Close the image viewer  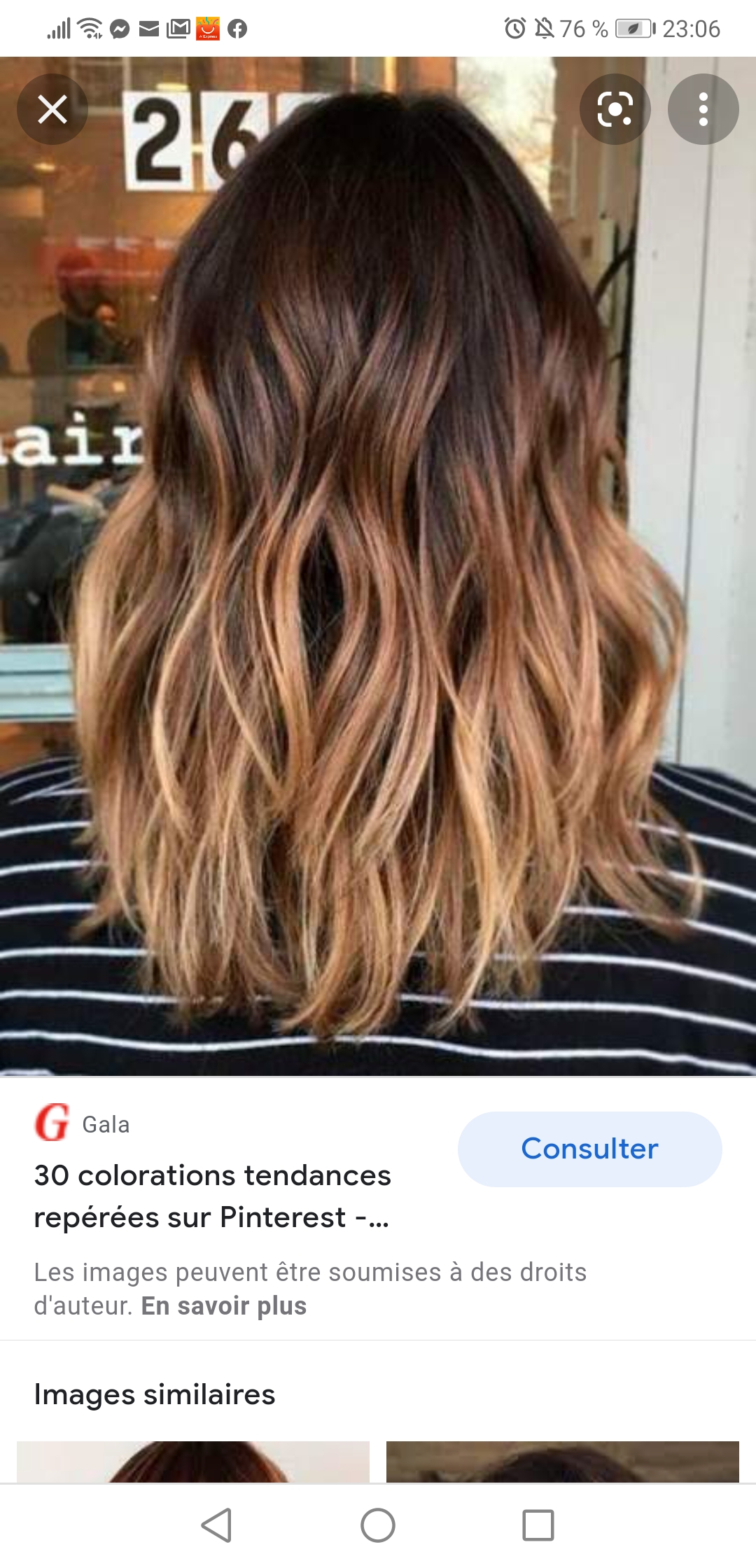(x=52, y=109)
